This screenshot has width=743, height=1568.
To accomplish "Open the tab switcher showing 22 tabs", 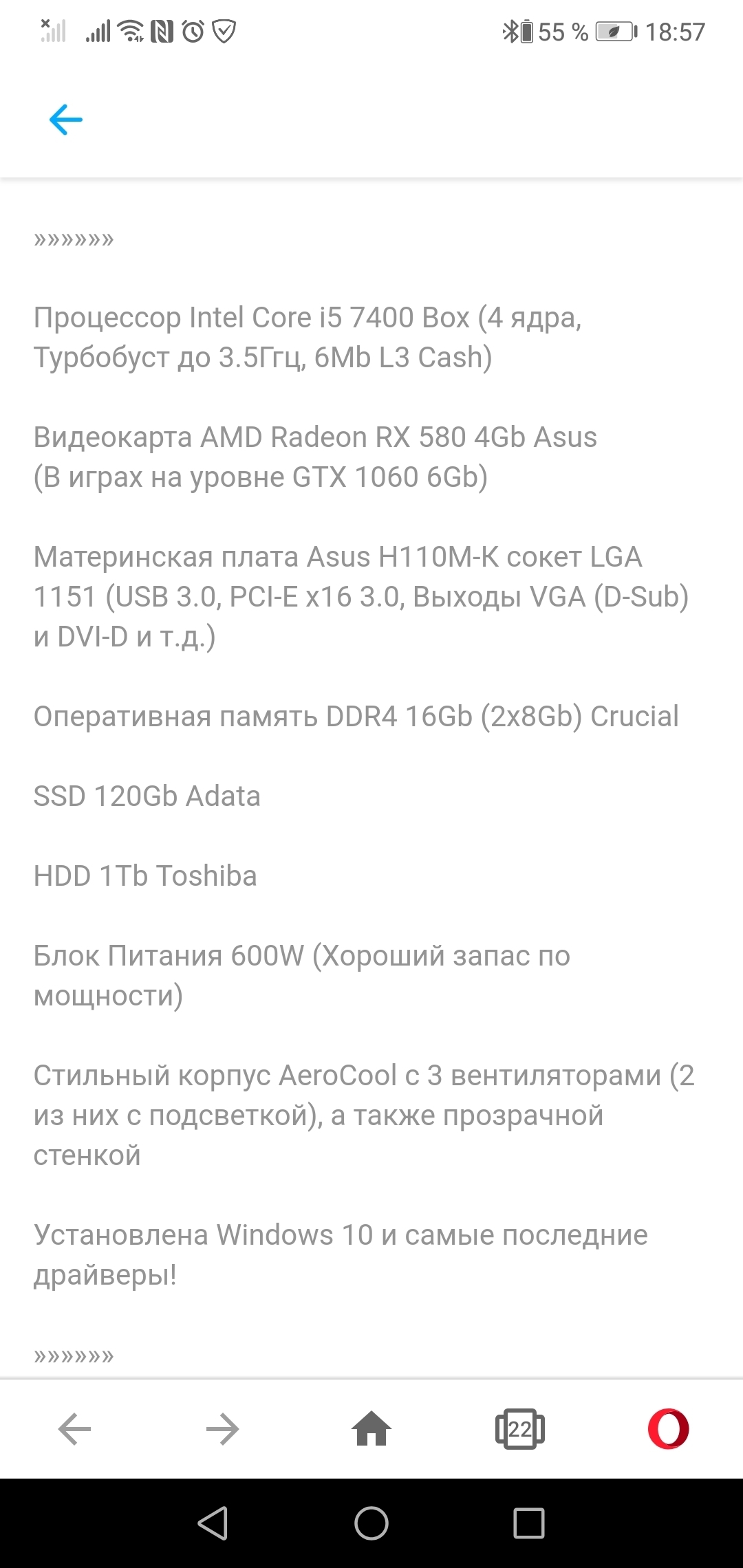I will (520, 1430).
